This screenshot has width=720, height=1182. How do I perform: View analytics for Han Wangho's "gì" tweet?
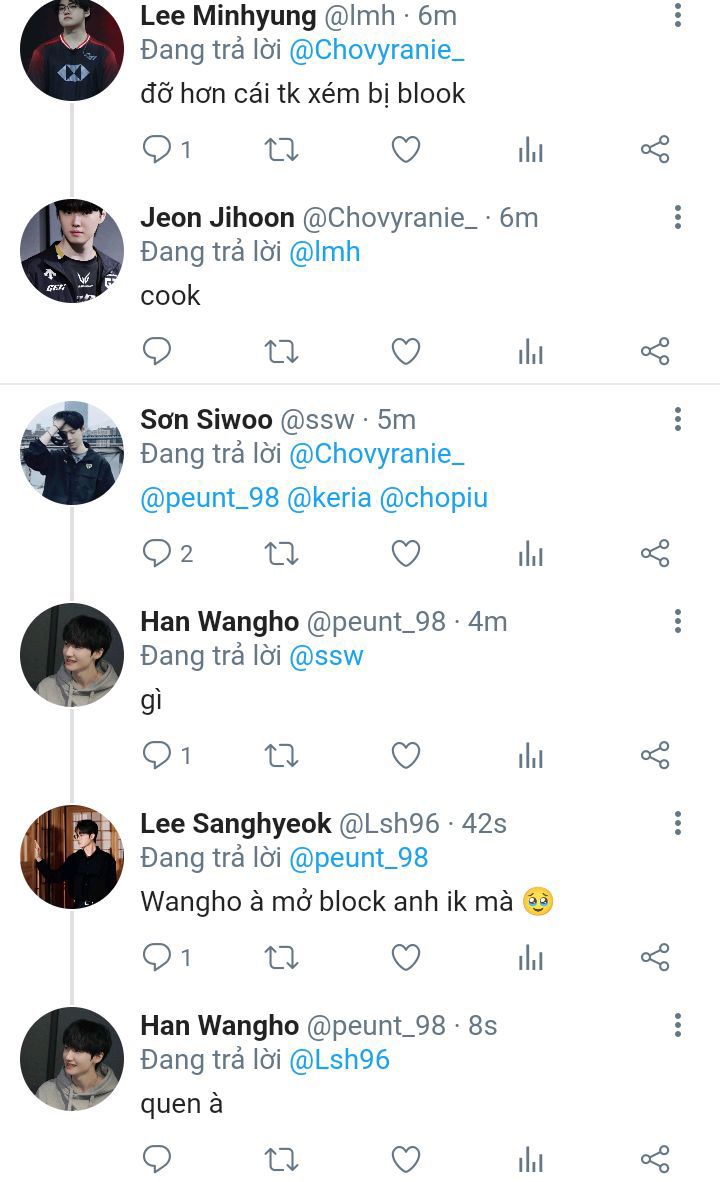[x=531, y=755]
